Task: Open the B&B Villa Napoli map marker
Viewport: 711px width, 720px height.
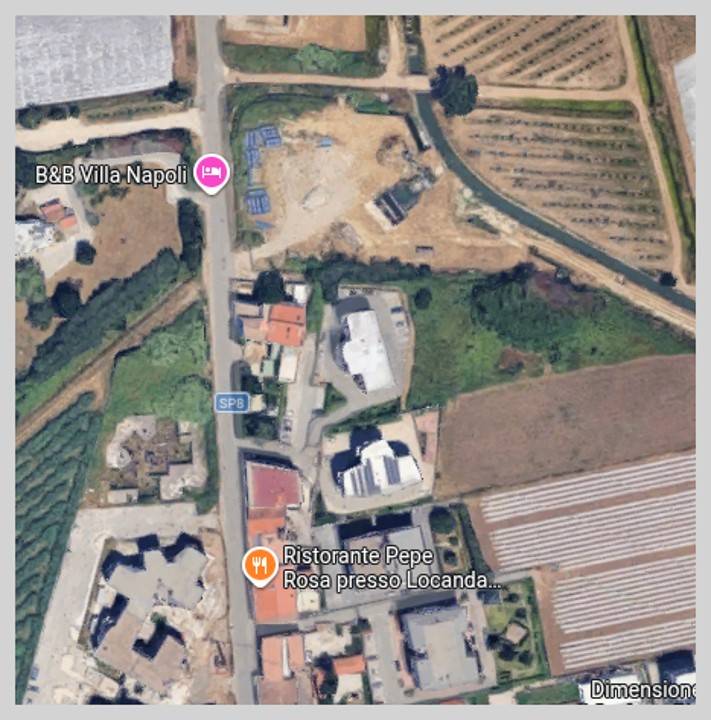Action: tap(211, 173)
